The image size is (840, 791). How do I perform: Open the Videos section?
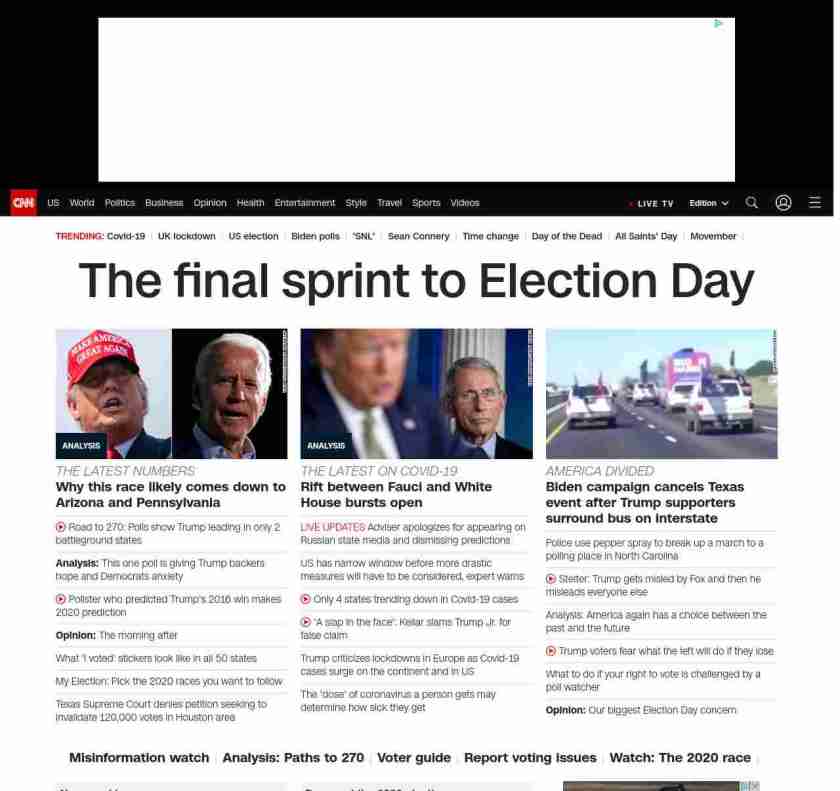[464, 203]
